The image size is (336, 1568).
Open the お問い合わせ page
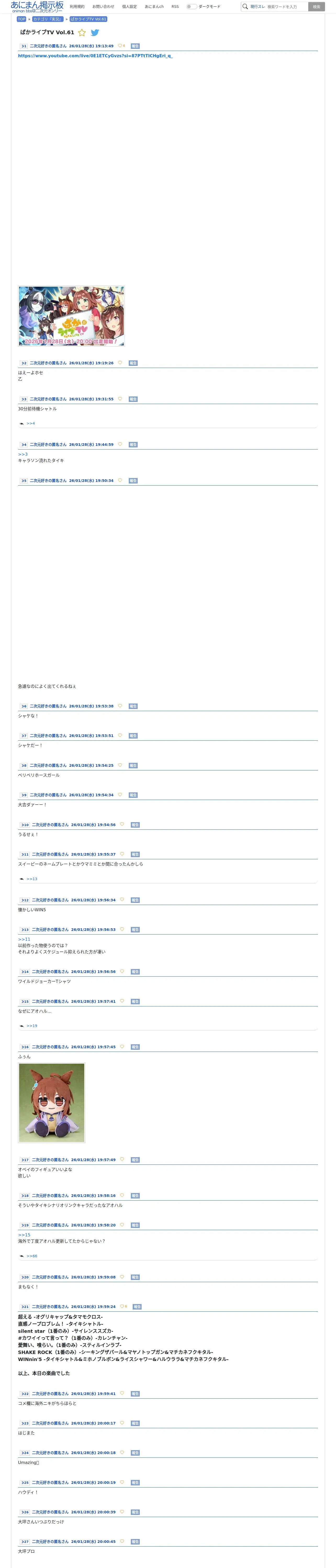coord(103,7)
